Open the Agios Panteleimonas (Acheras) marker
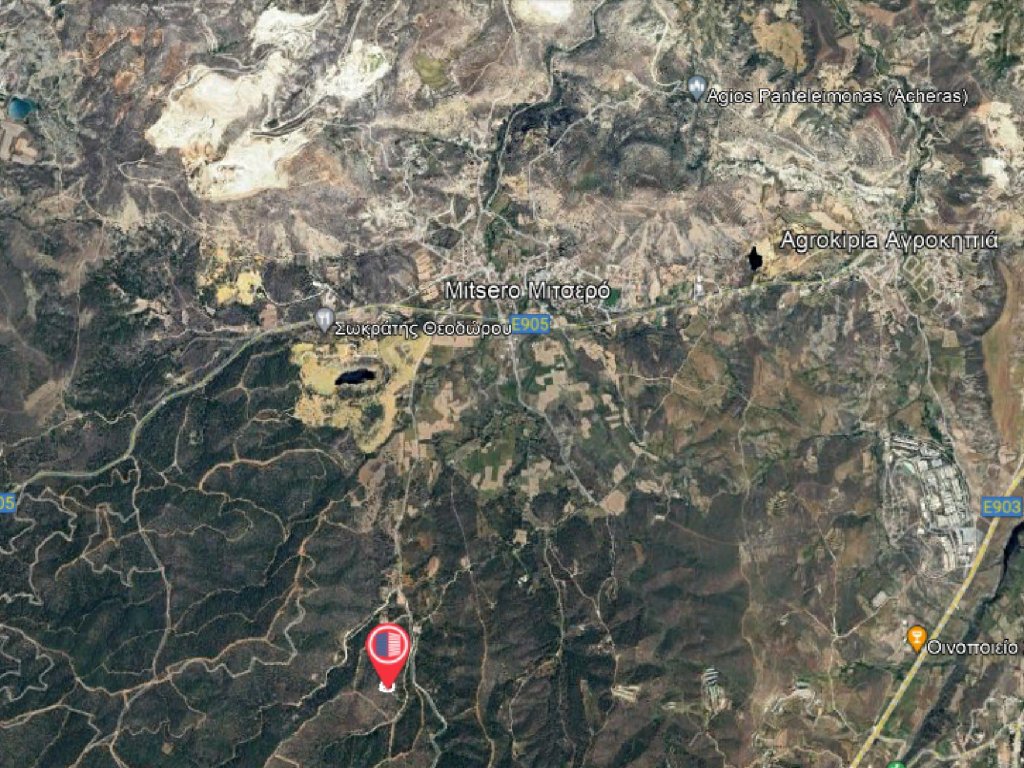This screenshot has height=768, width=1024. (697, 87)
